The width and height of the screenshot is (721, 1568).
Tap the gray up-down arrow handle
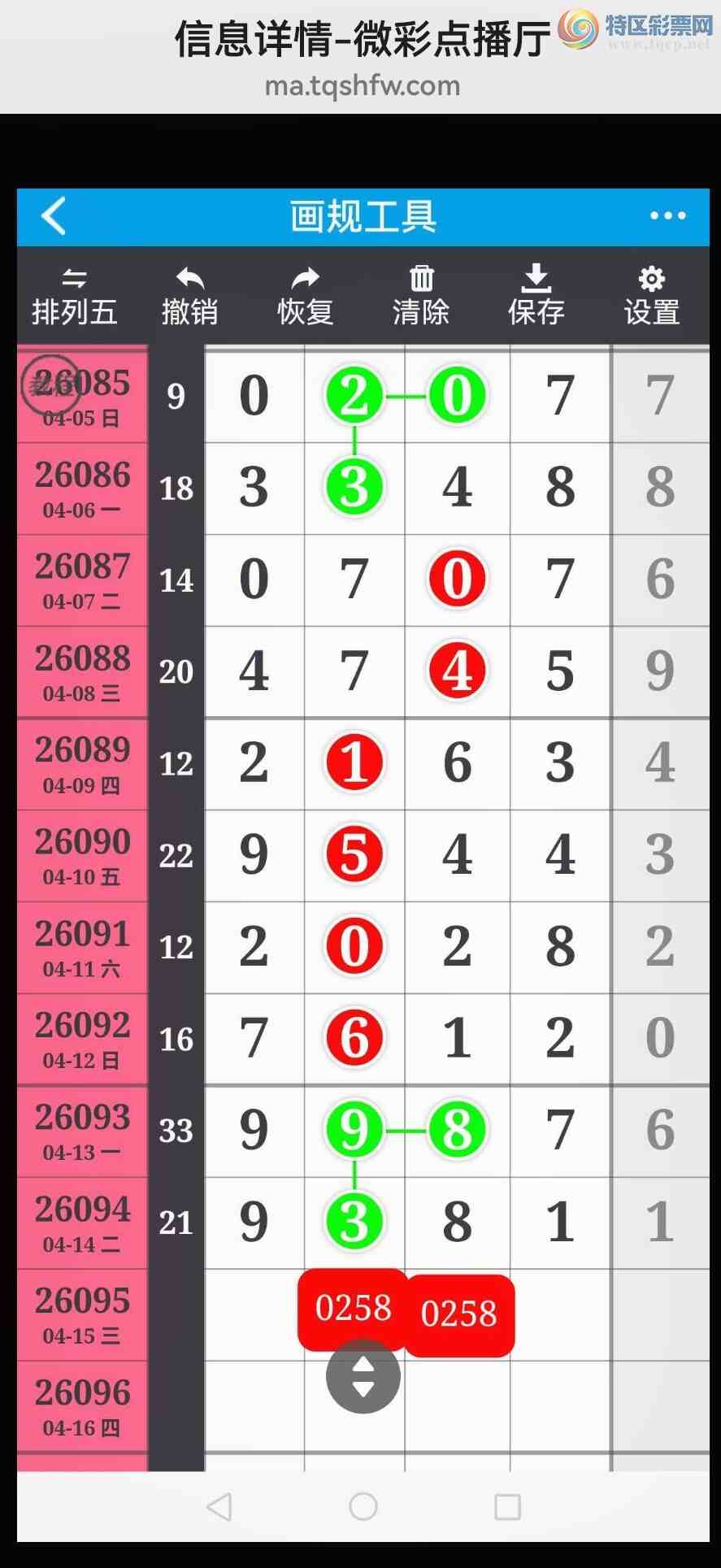point(363,1377)
